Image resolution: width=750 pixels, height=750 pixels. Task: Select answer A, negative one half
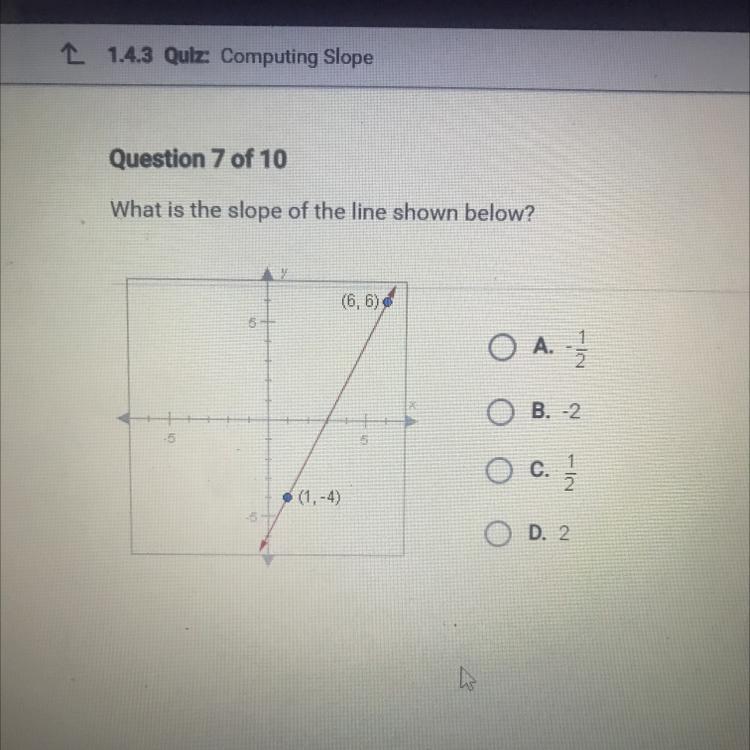coord(502,347)
